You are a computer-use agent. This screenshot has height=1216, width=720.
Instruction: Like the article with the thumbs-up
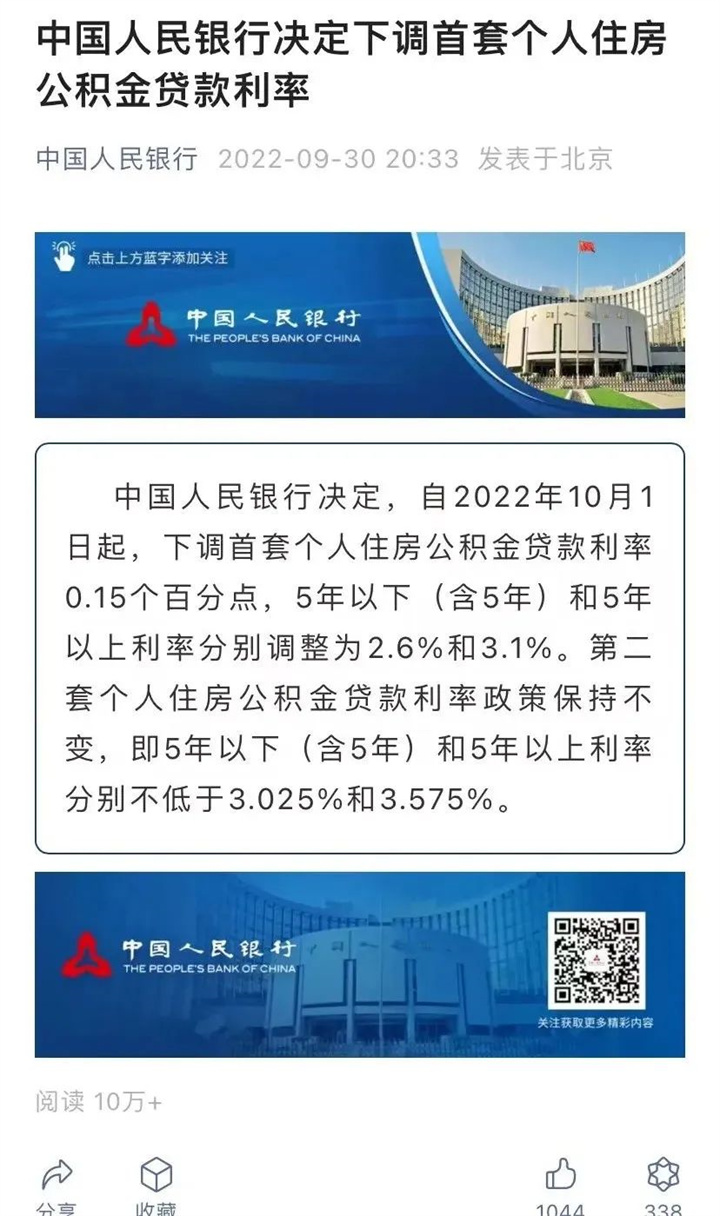(561, 1176)
